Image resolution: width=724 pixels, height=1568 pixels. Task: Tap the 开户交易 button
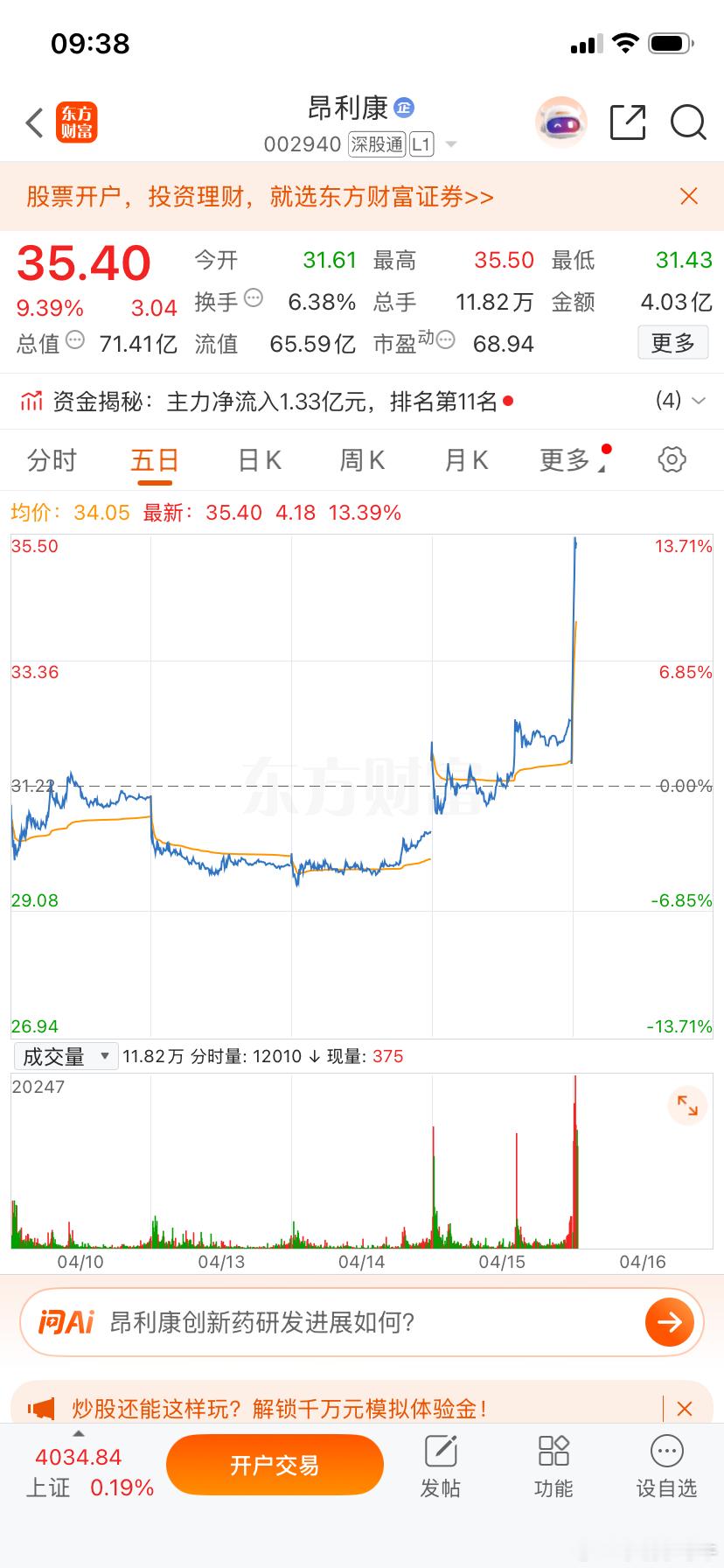coord(275,1464)
